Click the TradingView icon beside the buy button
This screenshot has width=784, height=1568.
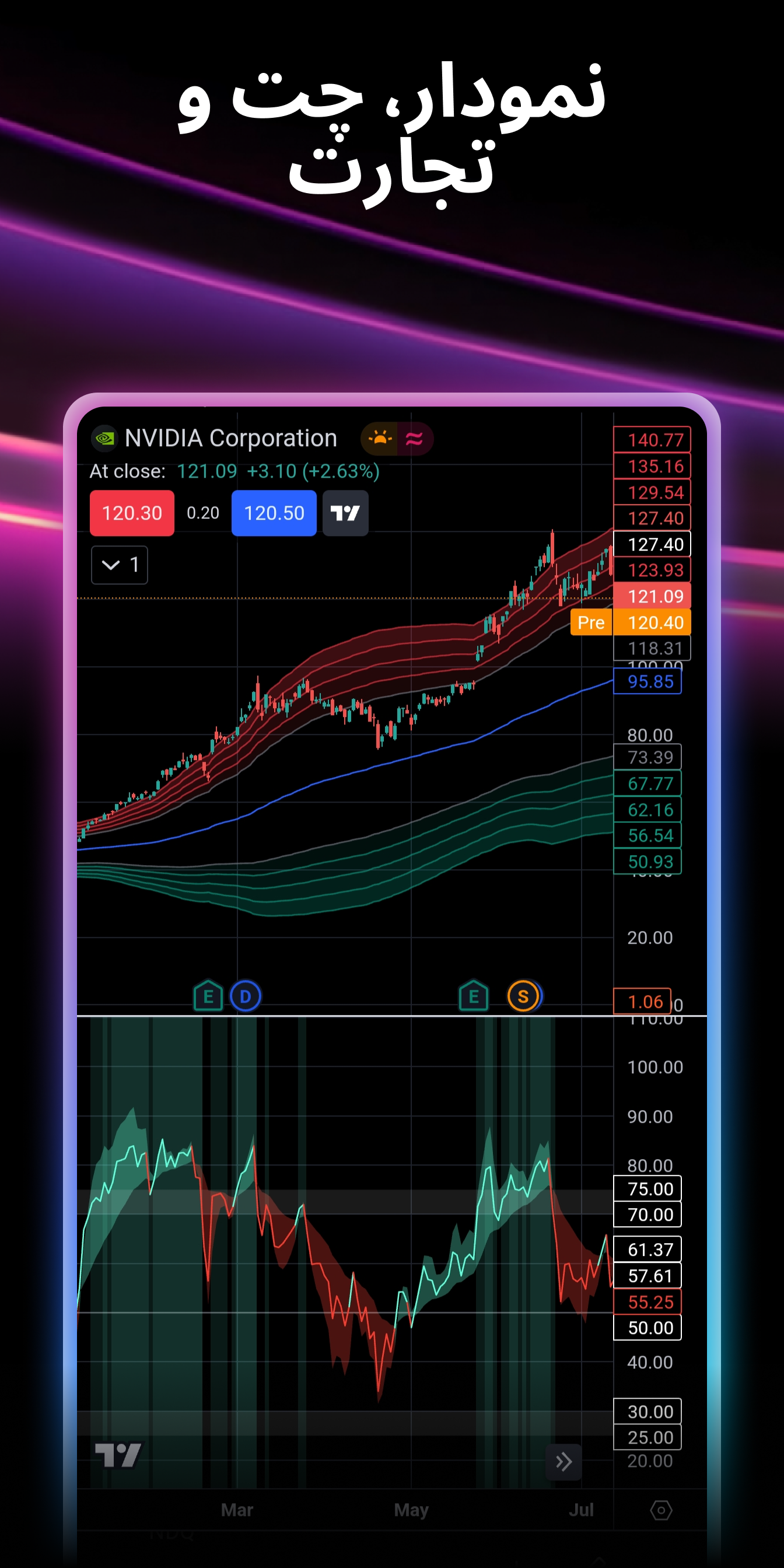(345, 513)
